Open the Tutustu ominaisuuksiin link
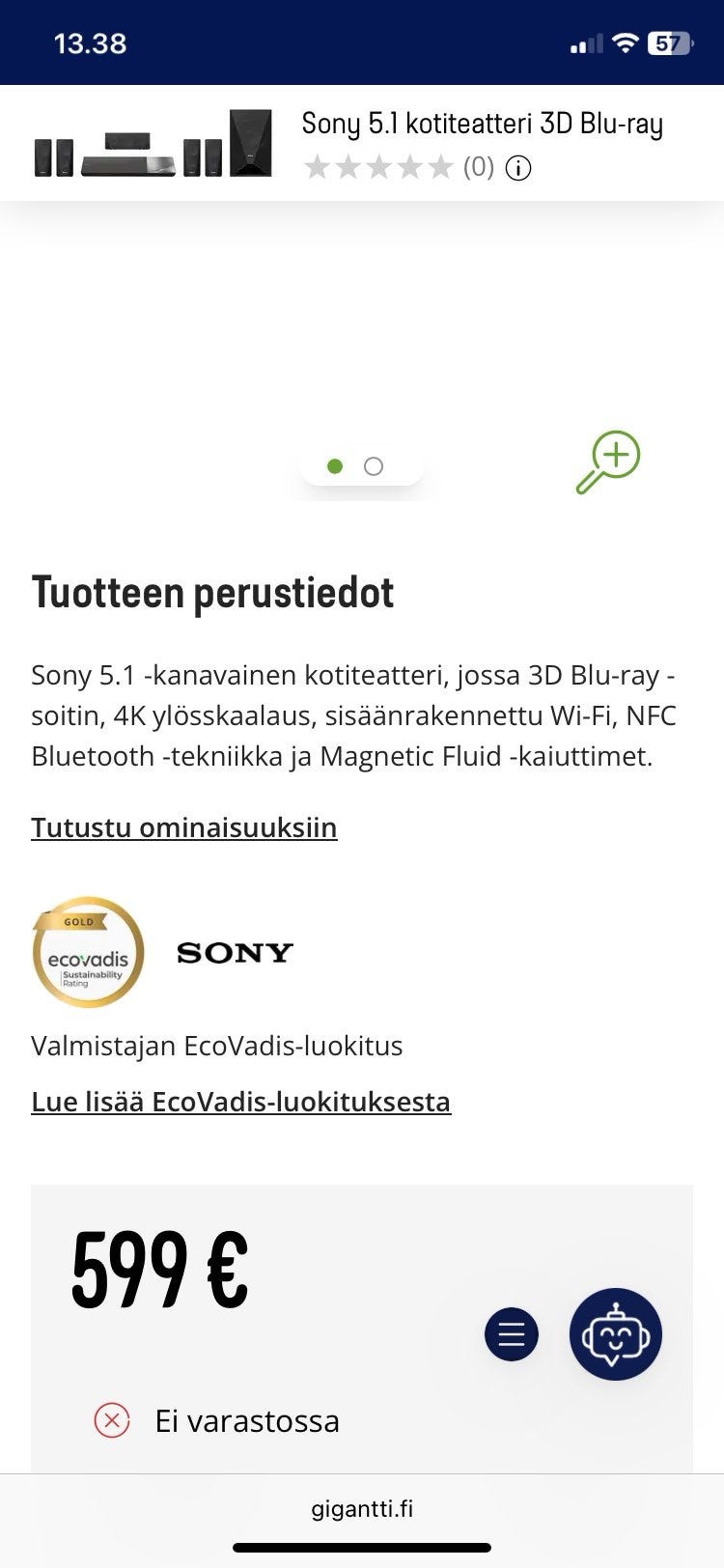724x1568 pixels. coord(184,827)
